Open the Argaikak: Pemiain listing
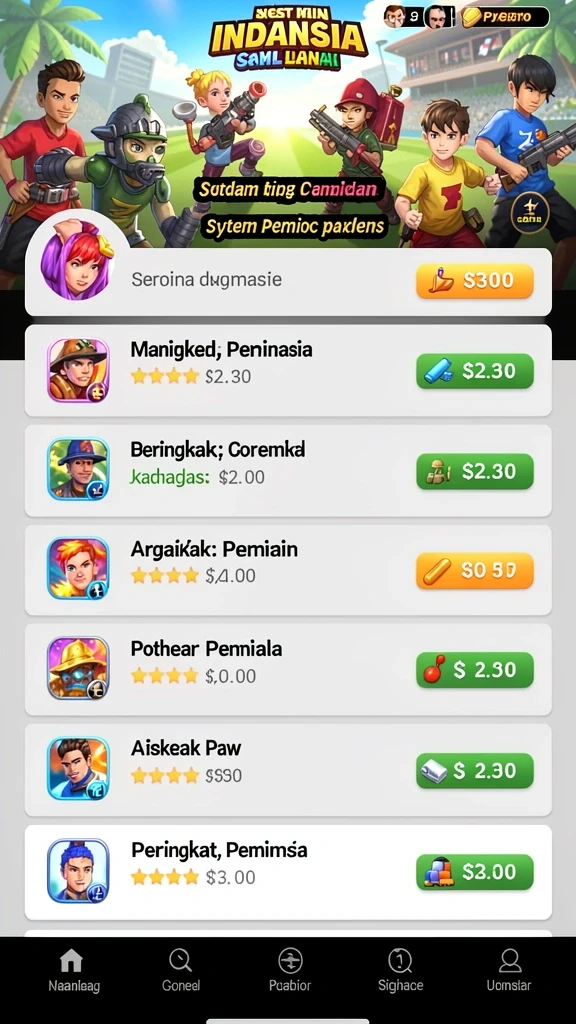Viewport: 576px width, 1024px height. [288, 570]
